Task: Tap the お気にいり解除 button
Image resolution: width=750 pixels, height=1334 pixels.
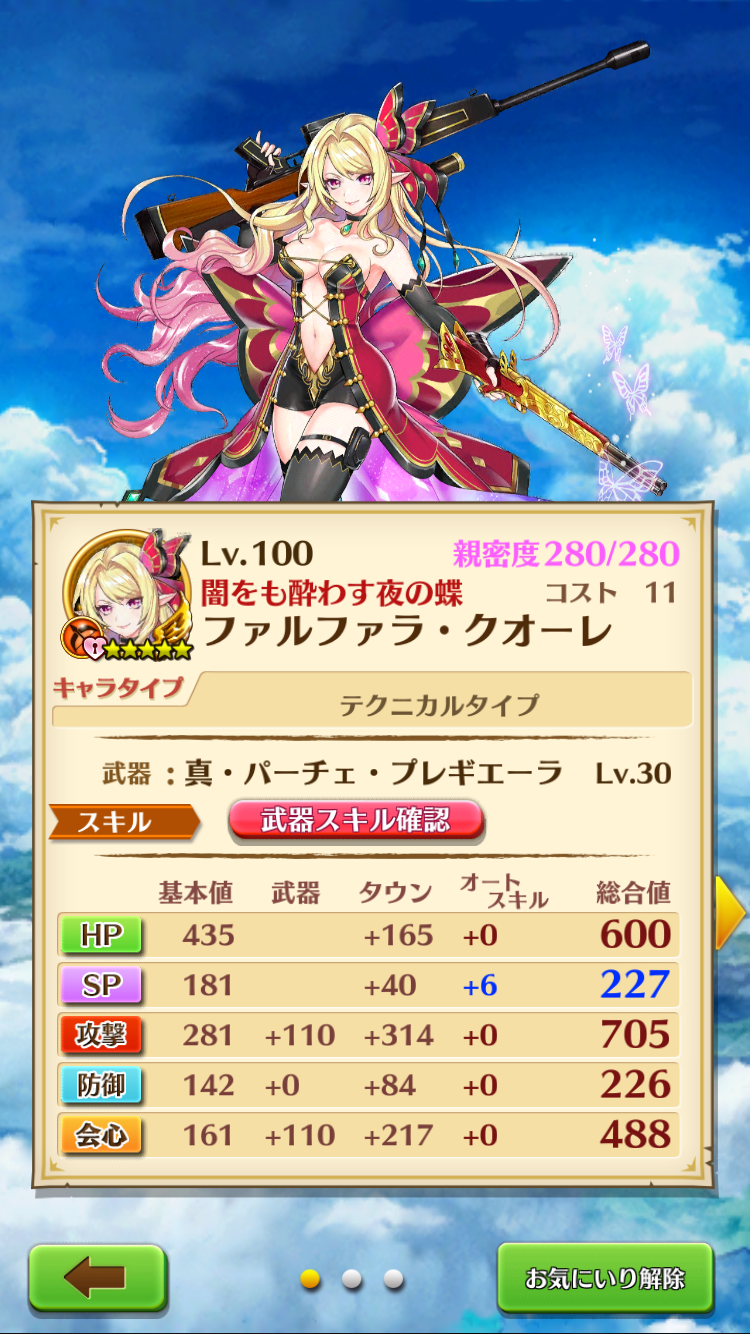Action: [605, 1277]
